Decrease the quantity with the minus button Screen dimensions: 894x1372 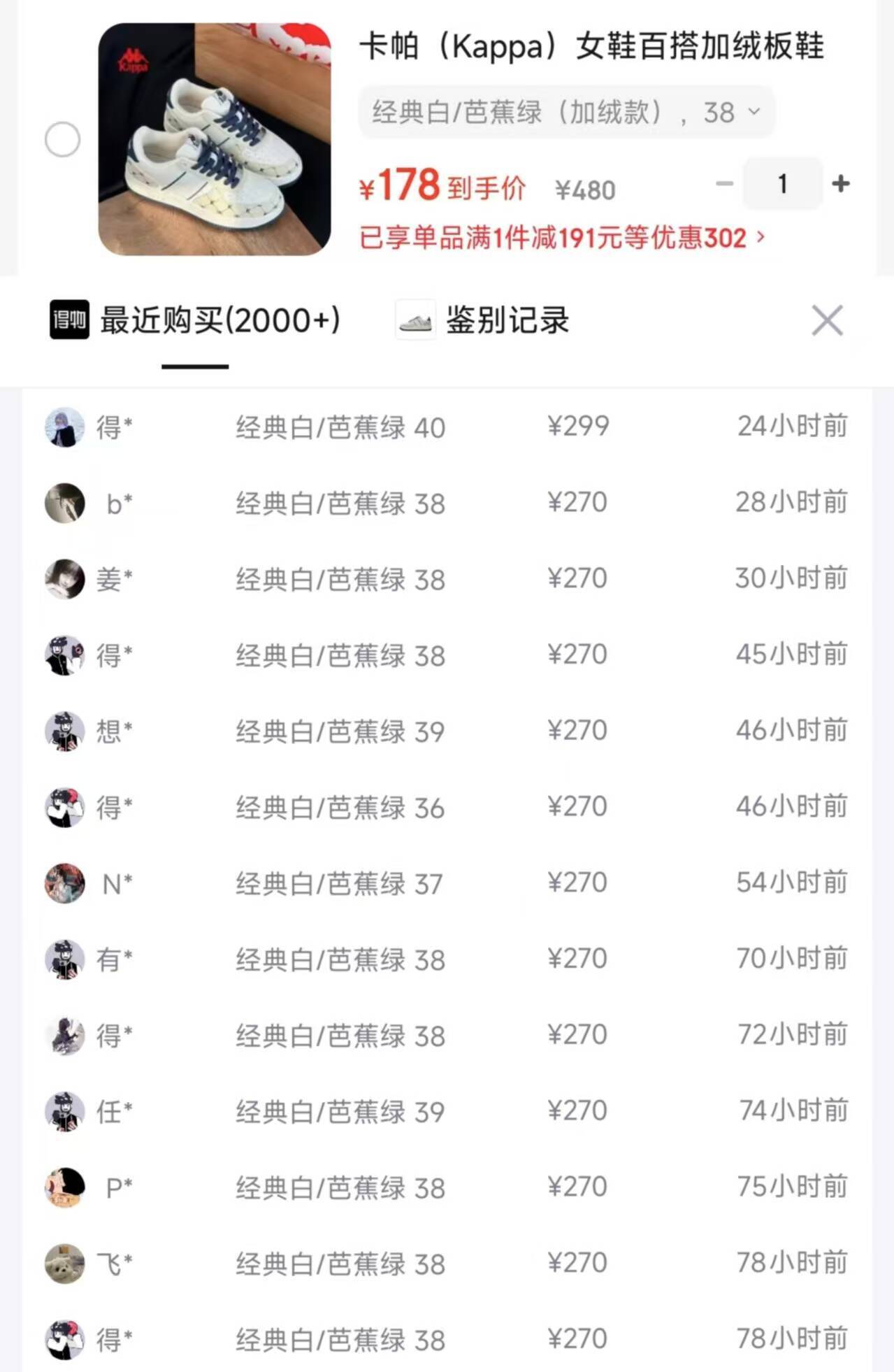coord(724,184)
